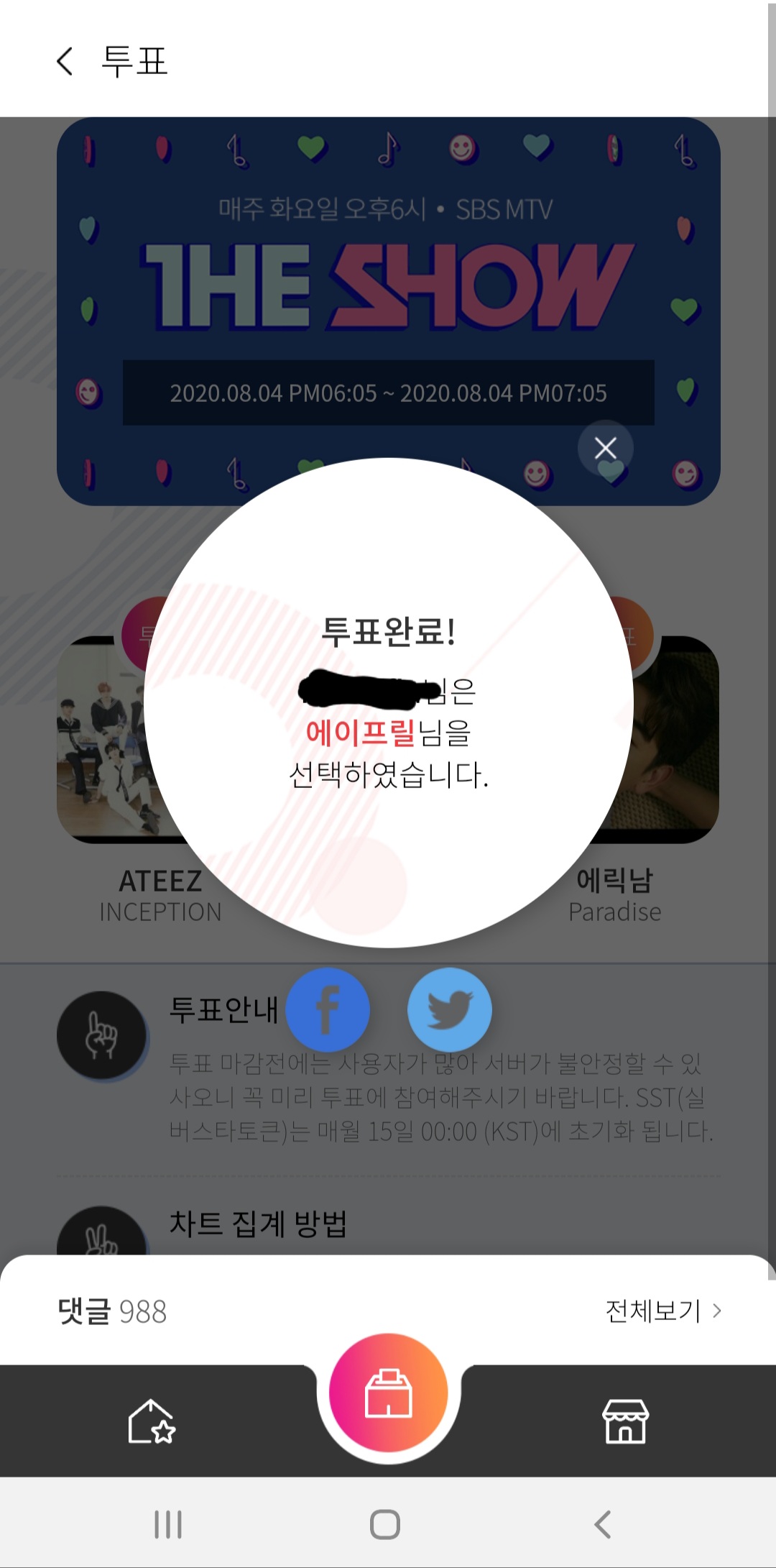Open the store tab
776x1568 pixels.
coord(625,1421)
